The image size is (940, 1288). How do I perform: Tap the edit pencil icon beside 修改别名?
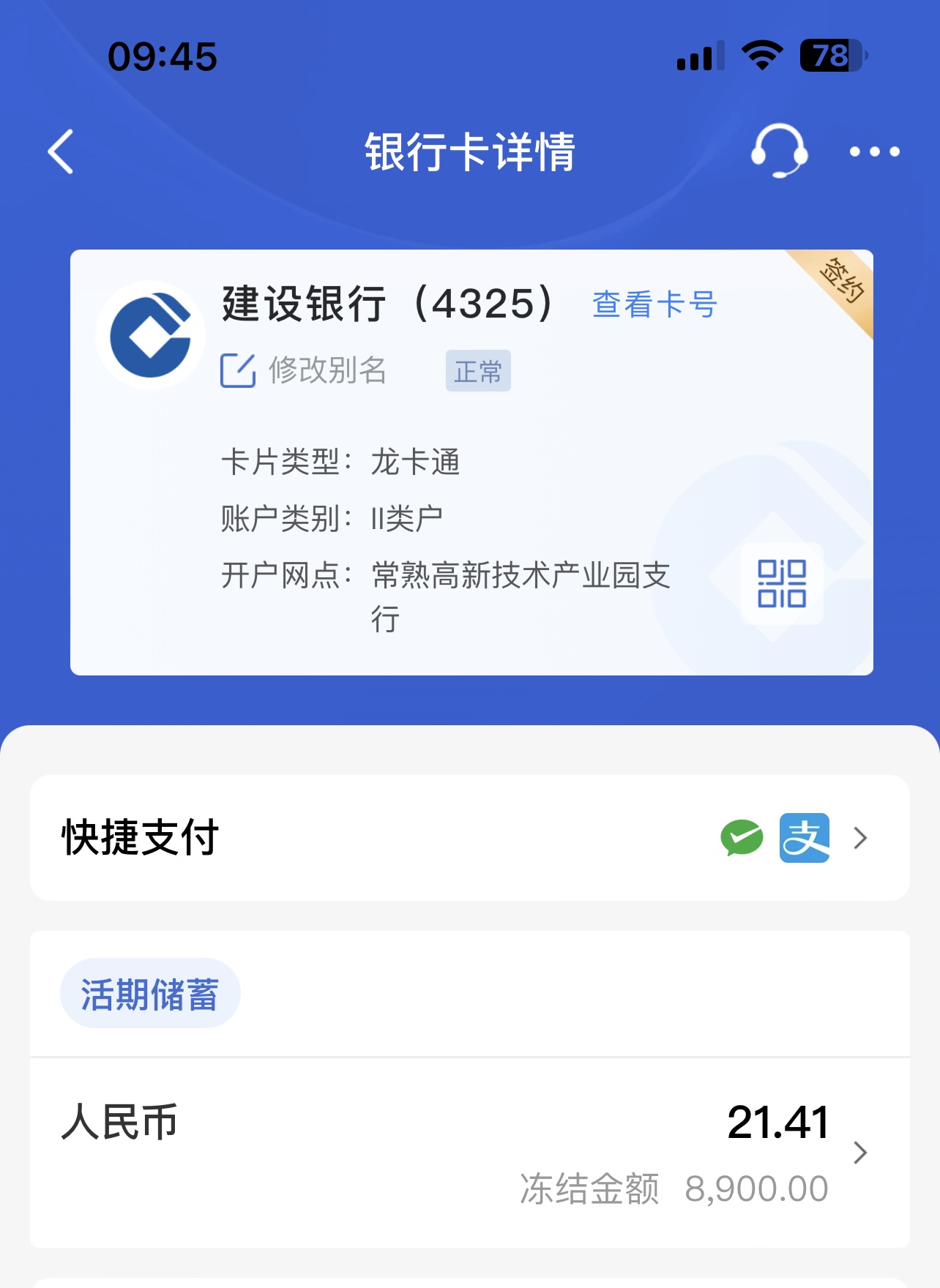point(236,370)
